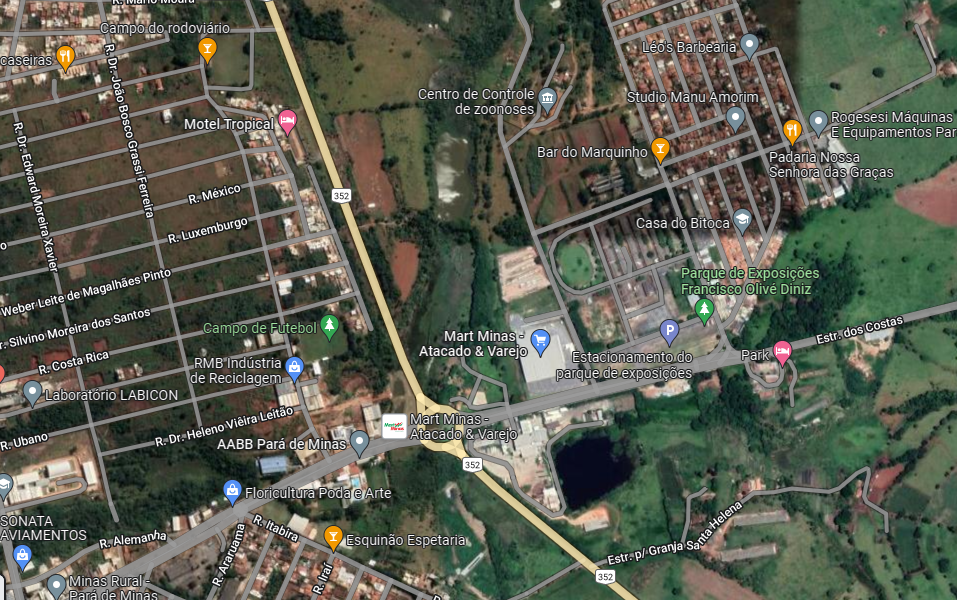957x600 pixels.
Task: Open the Studio Manu Amorim pin
Action: pyautogui.click(x=736, y=117)
